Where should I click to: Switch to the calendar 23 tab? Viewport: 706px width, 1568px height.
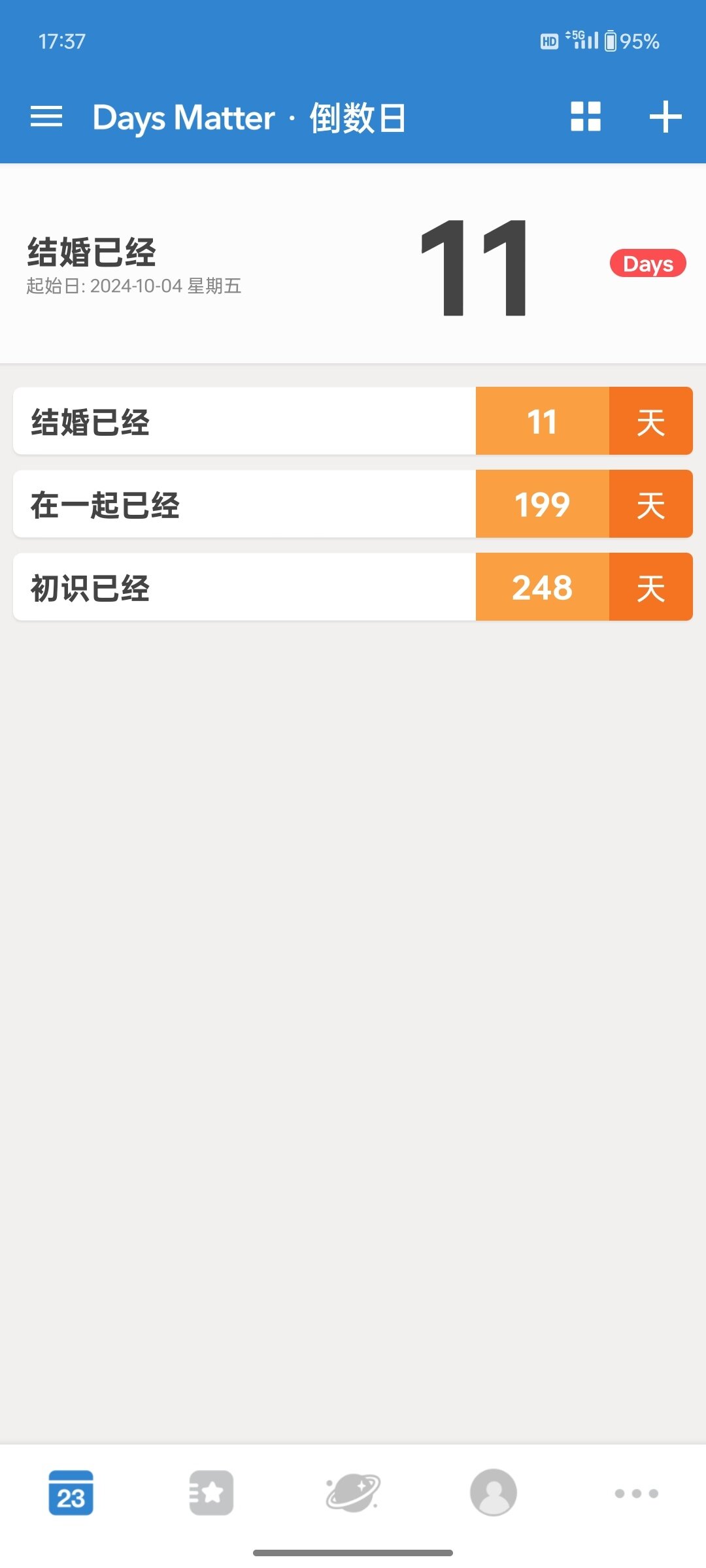pyautogui.click(x=71, y=1493)
